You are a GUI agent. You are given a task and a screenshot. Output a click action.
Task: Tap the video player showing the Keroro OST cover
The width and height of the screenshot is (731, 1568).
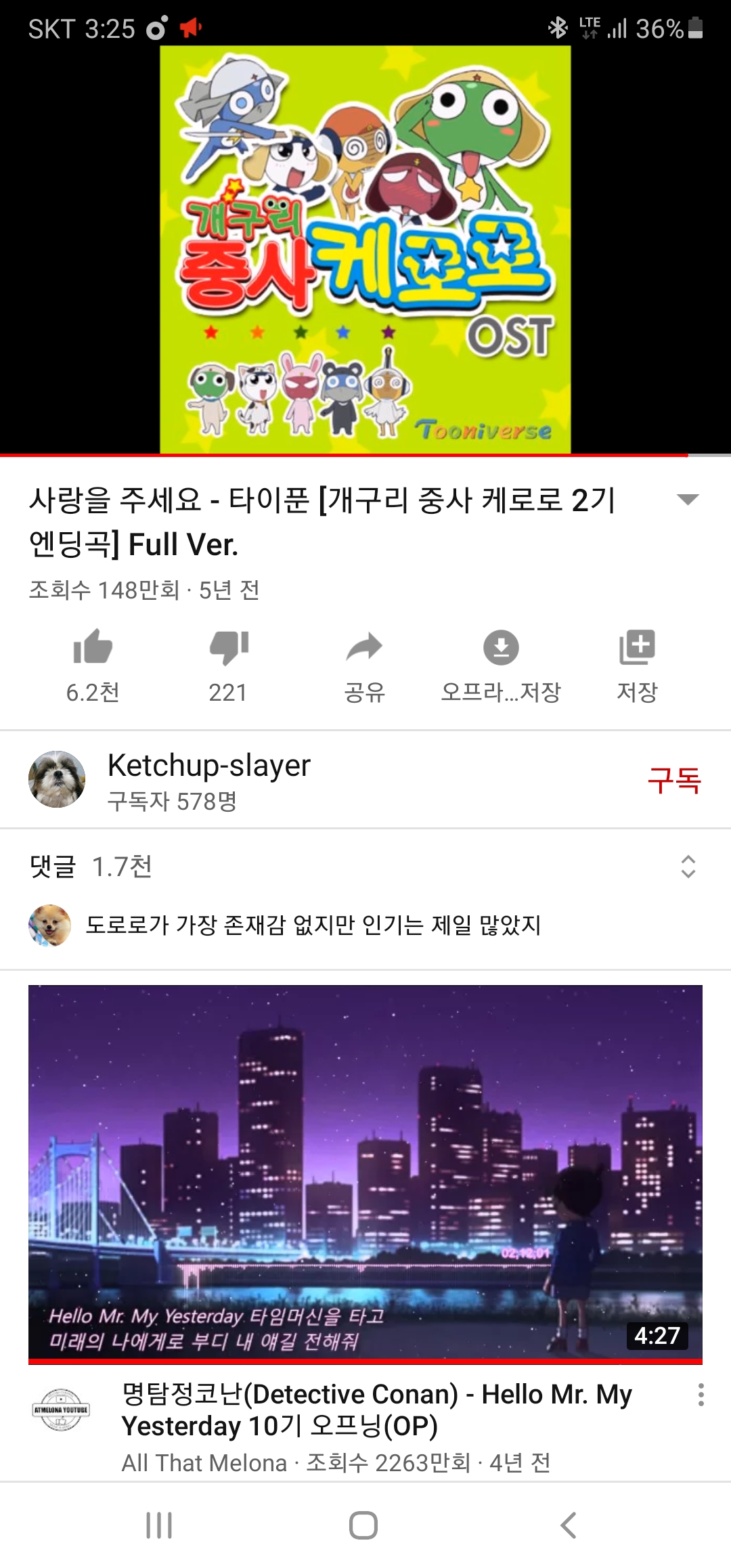pyautogui.click(x=365, y=249)
